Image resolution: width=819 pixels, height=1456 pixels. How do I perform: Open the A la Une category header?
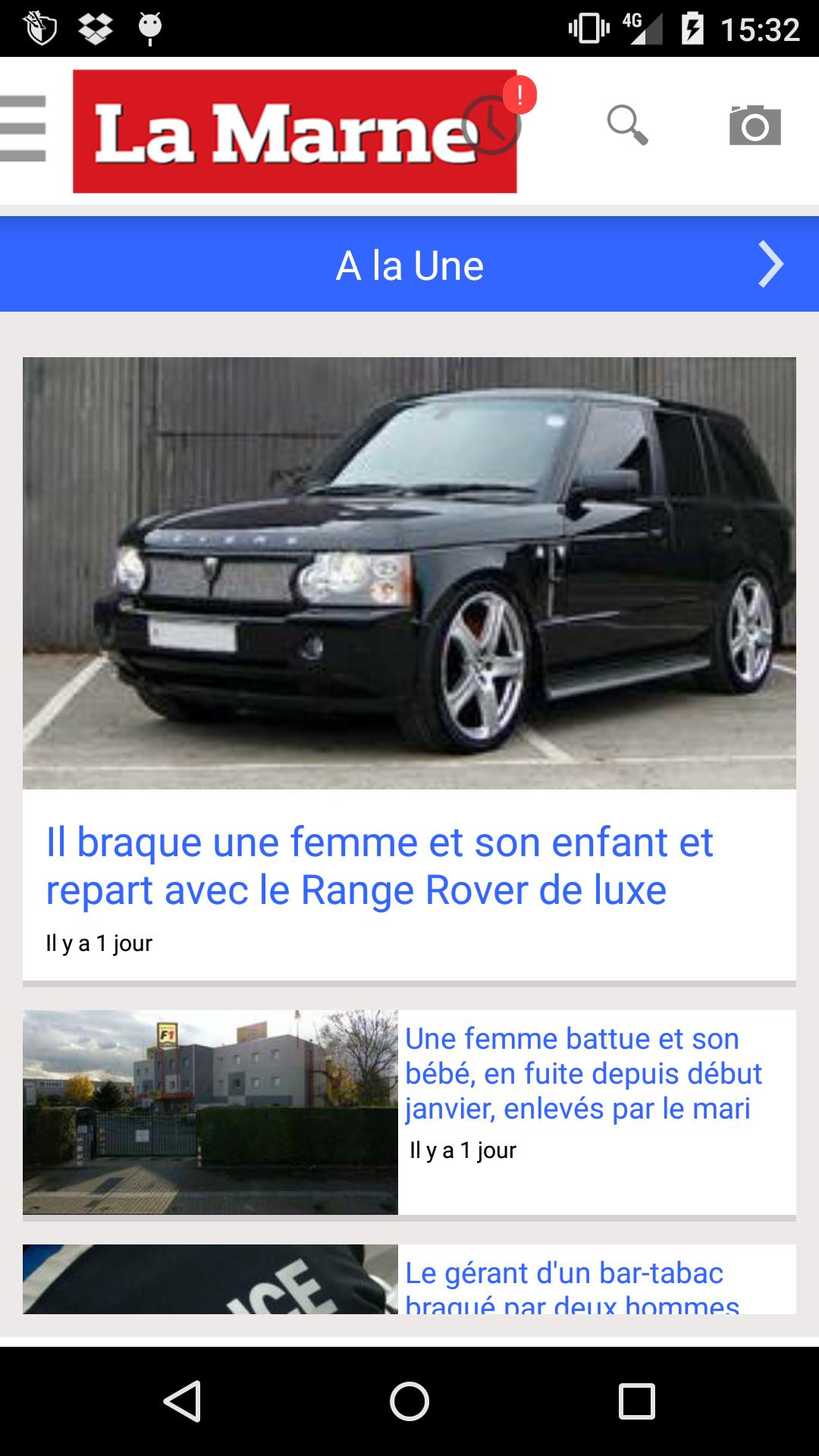click(409, 264)
